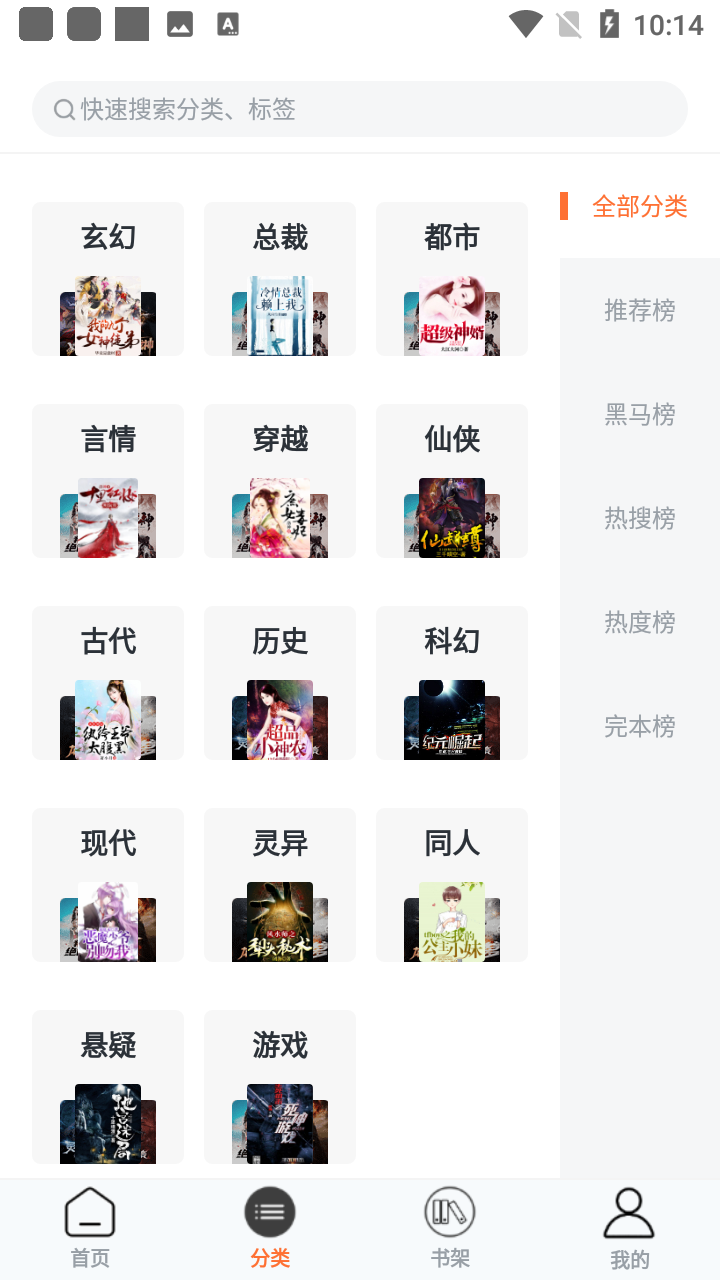This screenshot has width=720, height=1280.
Task: View the 灵异 category books
Action: tap(280, 885)
